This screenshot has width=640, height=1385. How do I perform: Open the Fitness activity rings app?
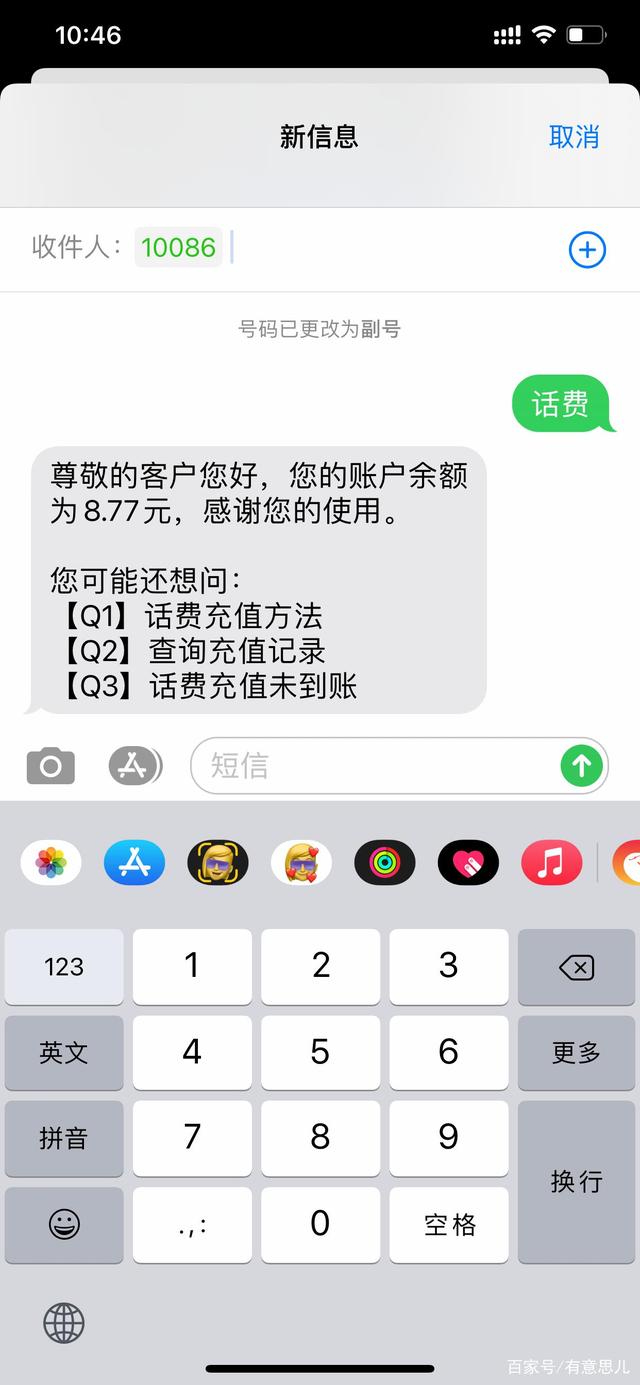tap(384, 862)
